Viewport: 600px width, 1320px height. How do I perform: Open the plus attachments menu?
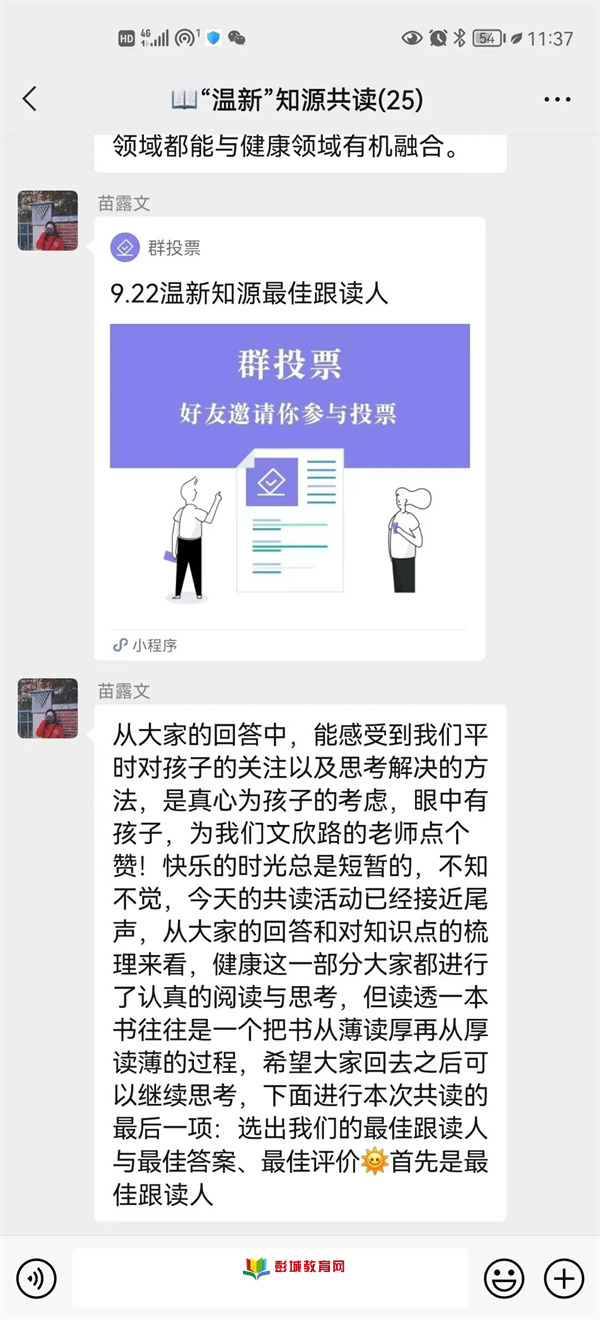pos(563,1277)
